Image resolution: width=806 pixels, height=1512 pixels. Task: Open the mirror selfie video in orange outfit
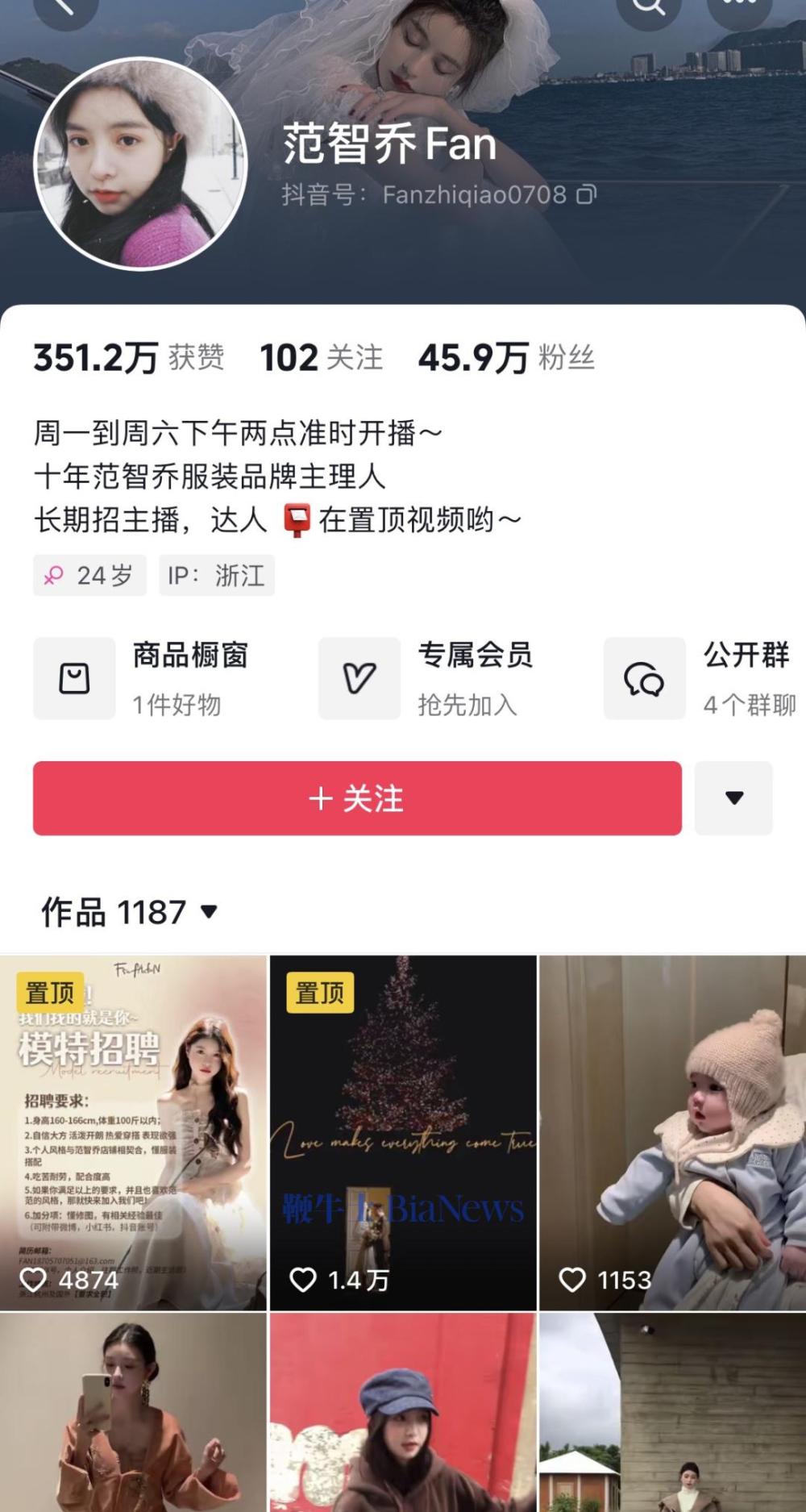point(133,1411)
